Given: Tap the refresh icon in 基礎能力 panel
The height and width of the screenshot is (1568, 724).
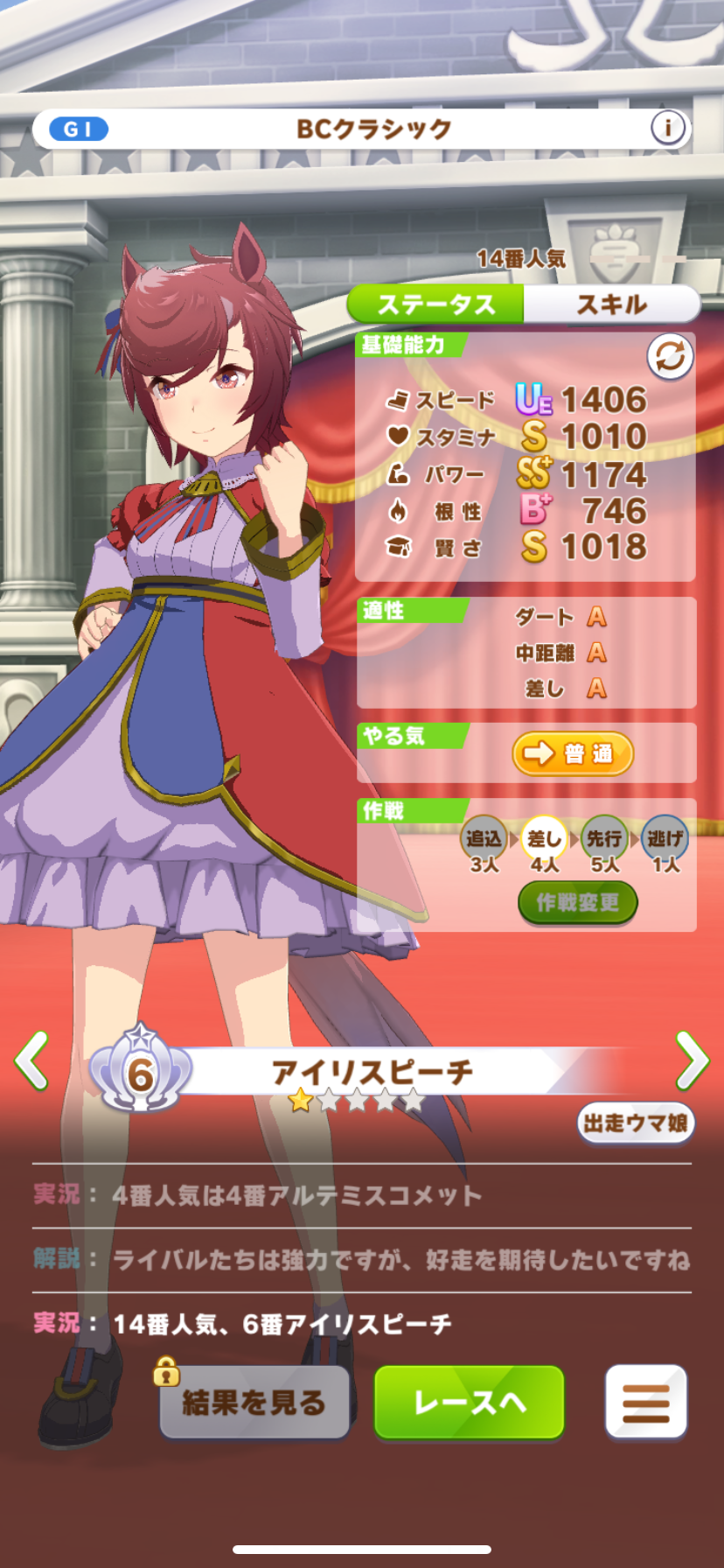Looking at the screenshot, I should [670, 357].
